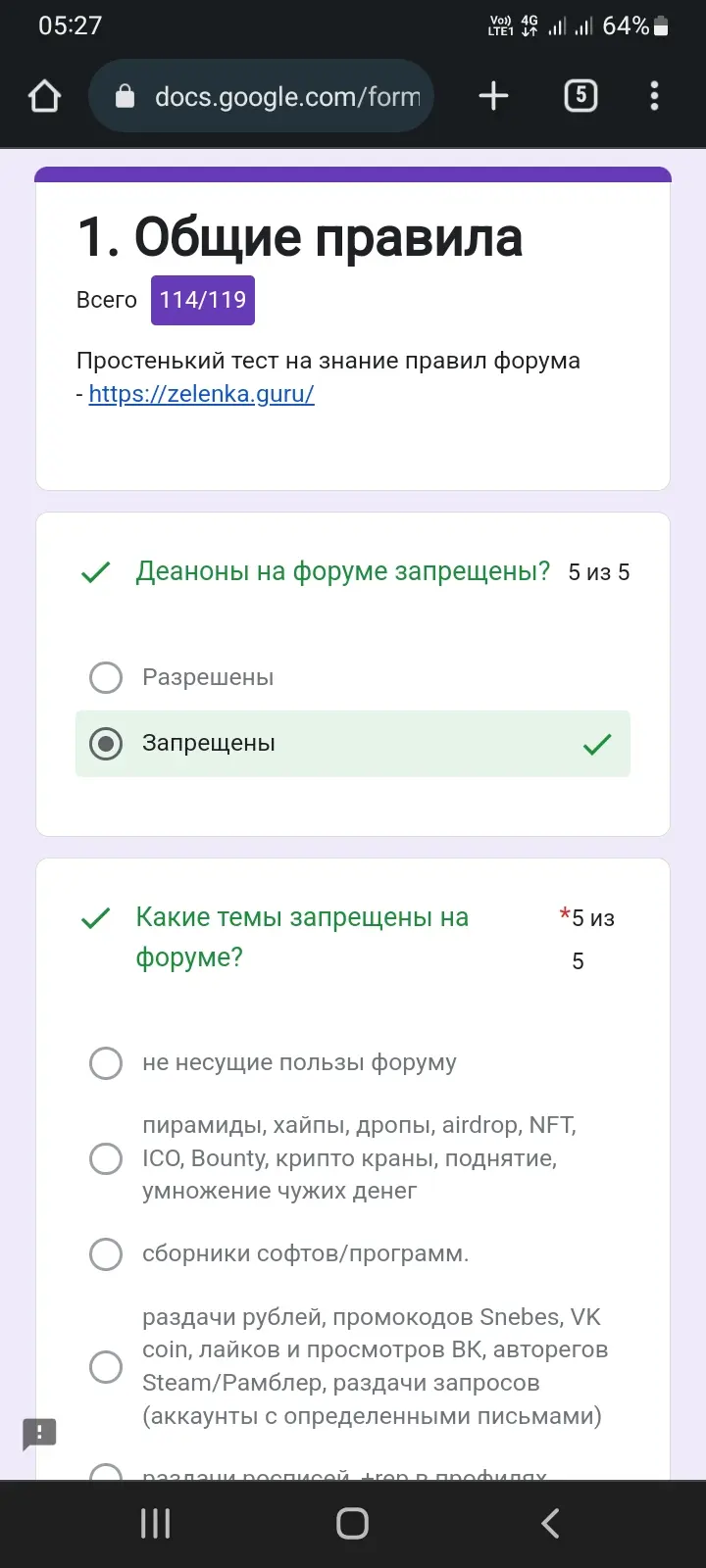Open the browser overflow menu

(654, 96)
